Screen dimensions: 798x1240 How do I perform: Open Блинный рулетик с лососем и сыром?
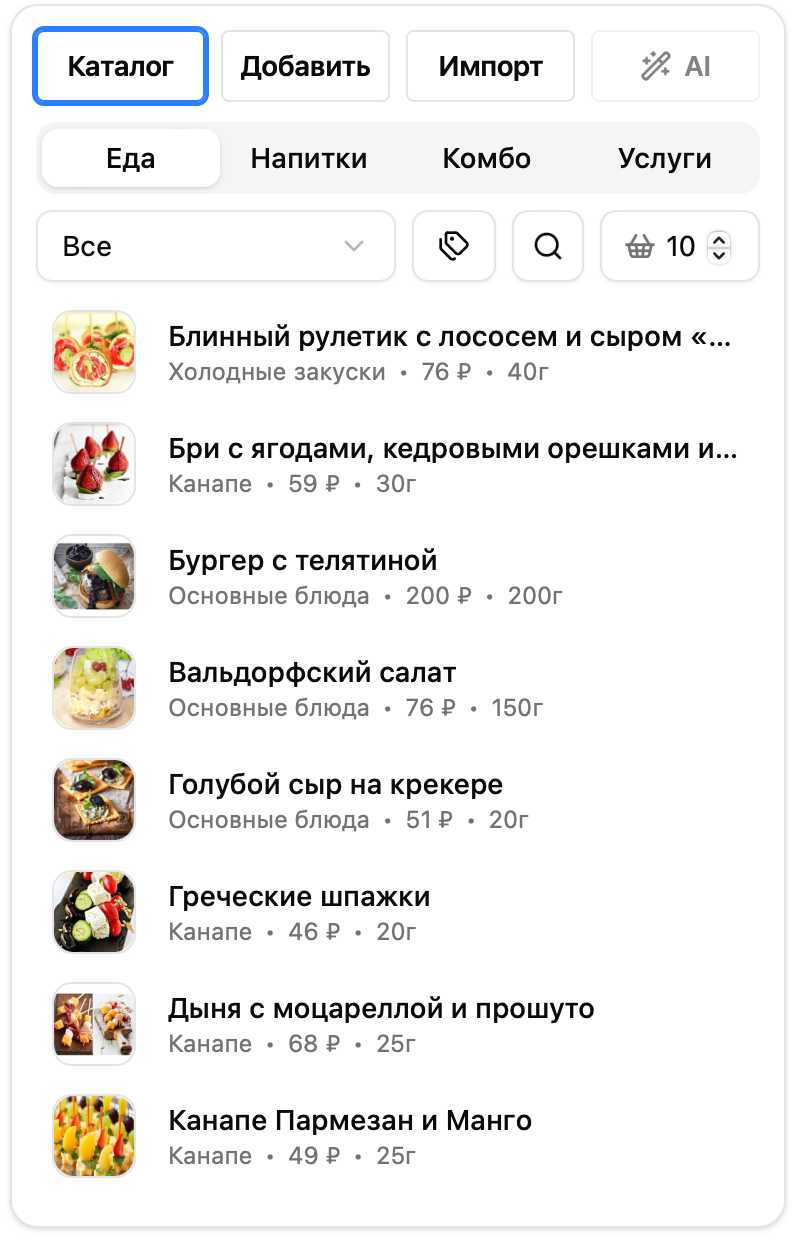(x=450, y=352)
